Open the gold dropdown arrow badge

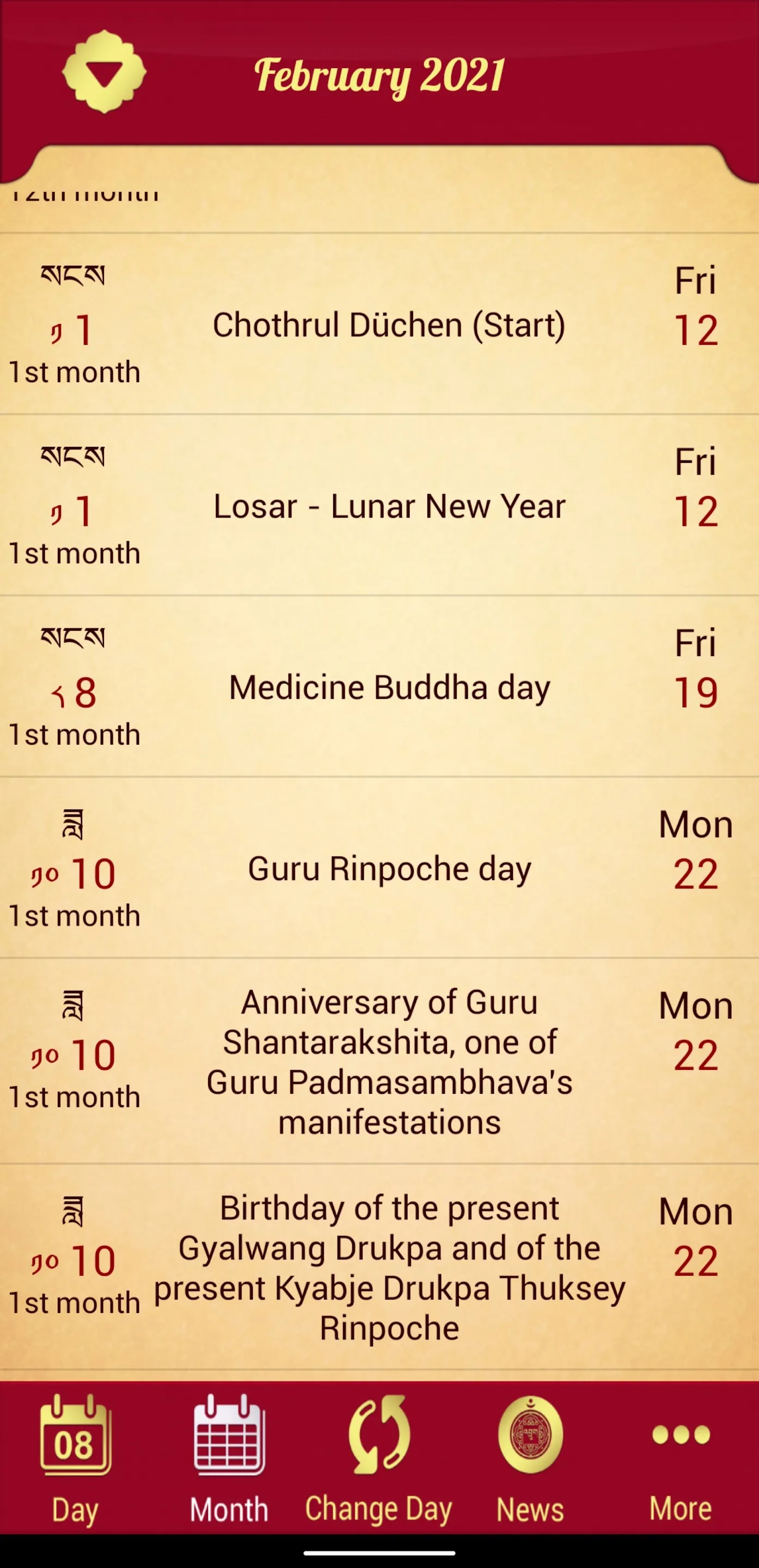coord(104,72)
